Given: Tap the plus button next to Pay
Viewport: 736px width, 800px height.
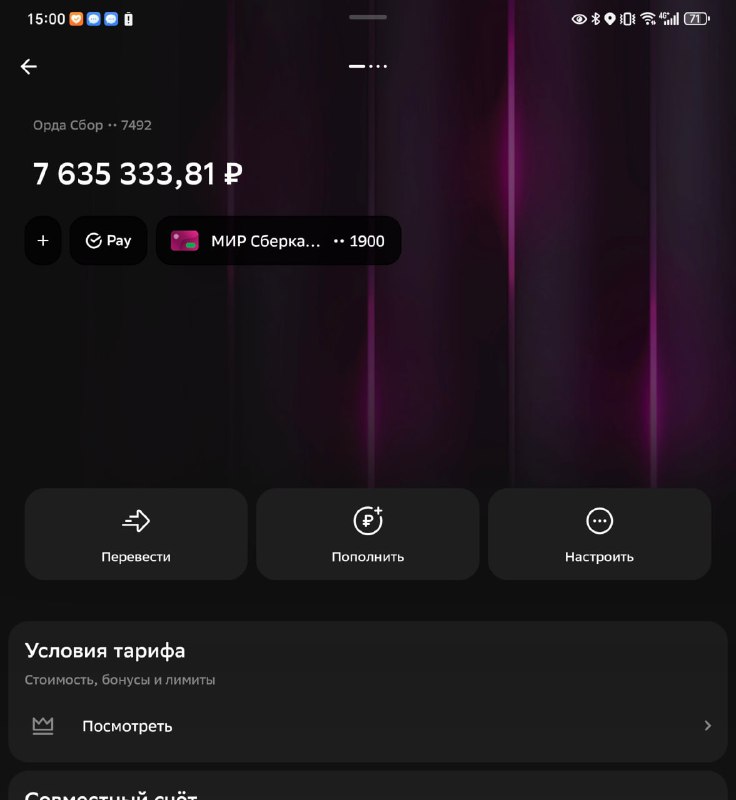Looking at the screenshot, I should click(43, 241).
